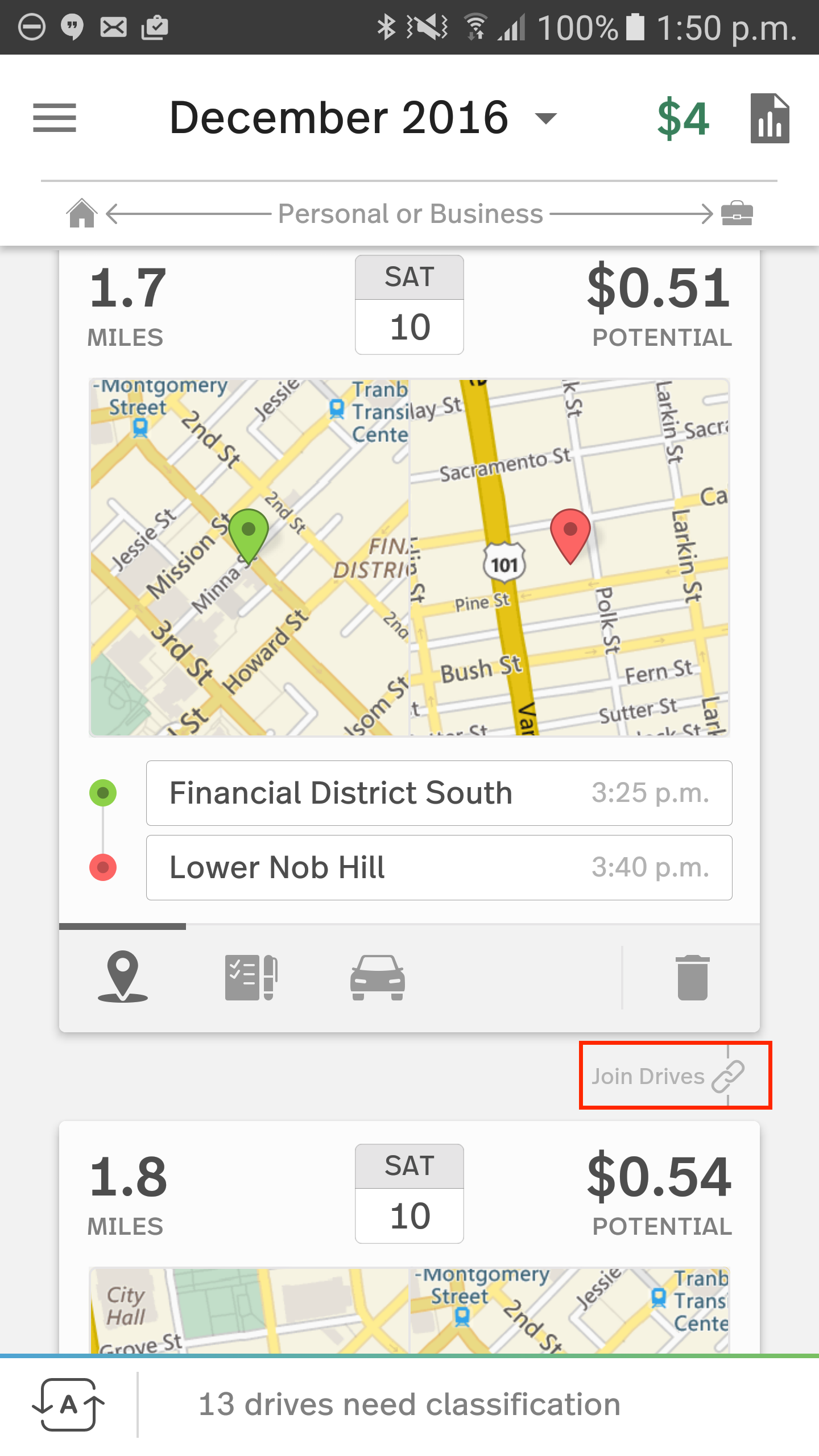Open the notes tab for the drive
This screenshot has height=1456, width=819.
click(251, 977)
